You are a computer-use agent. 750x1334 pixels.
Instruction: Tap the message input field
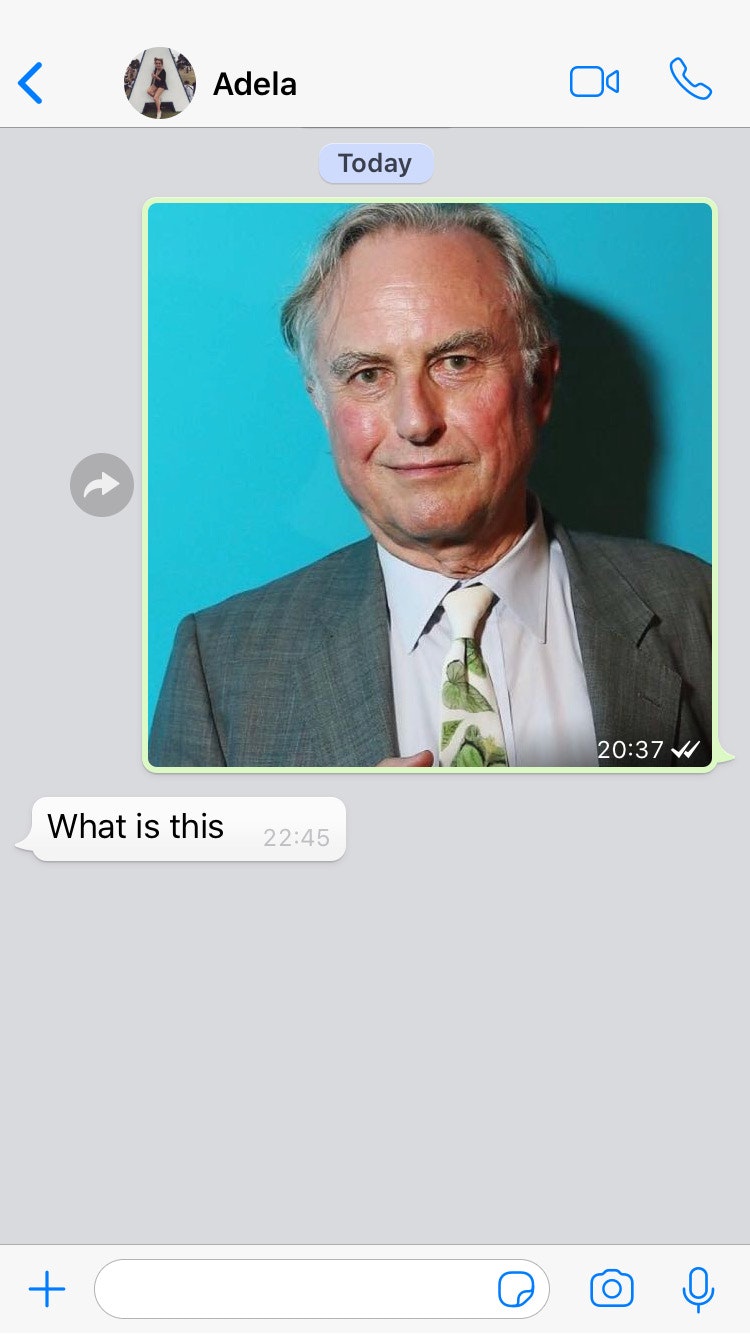[300, 1288]
